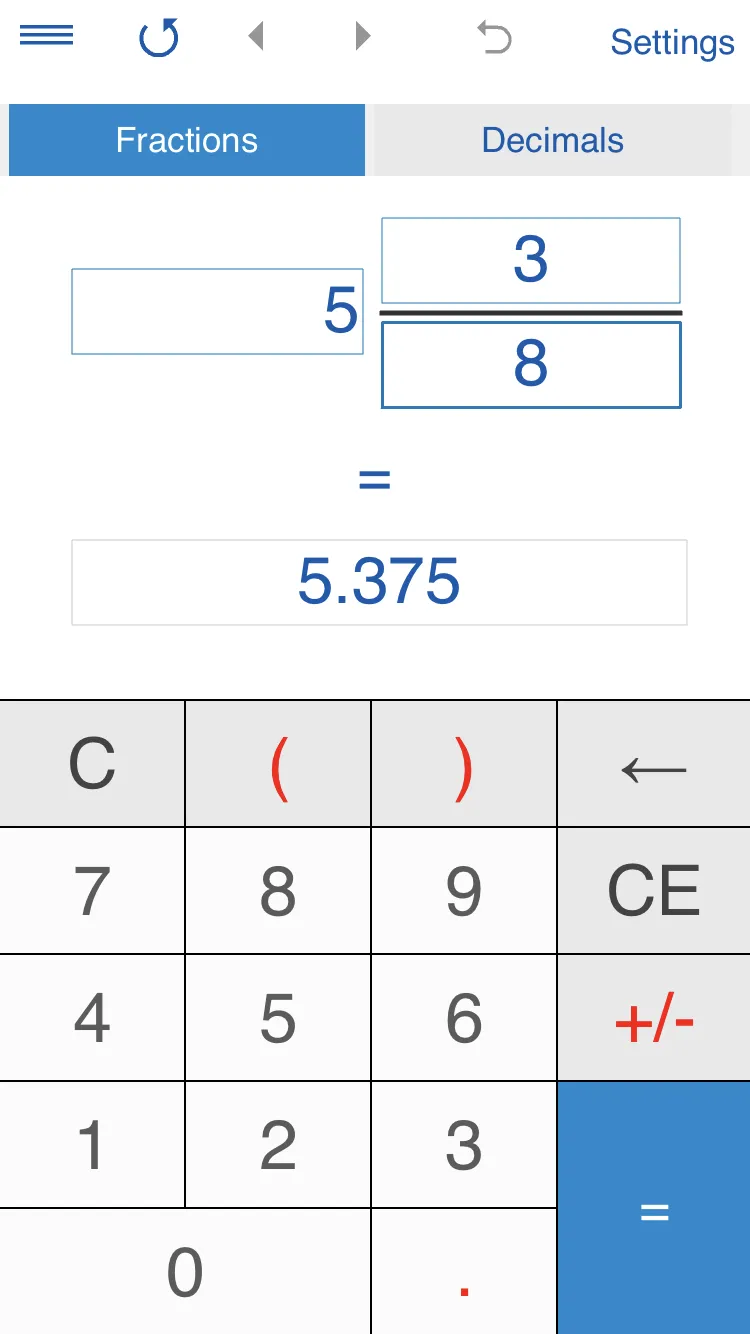Clear everything with the C key

coord(92,763)
